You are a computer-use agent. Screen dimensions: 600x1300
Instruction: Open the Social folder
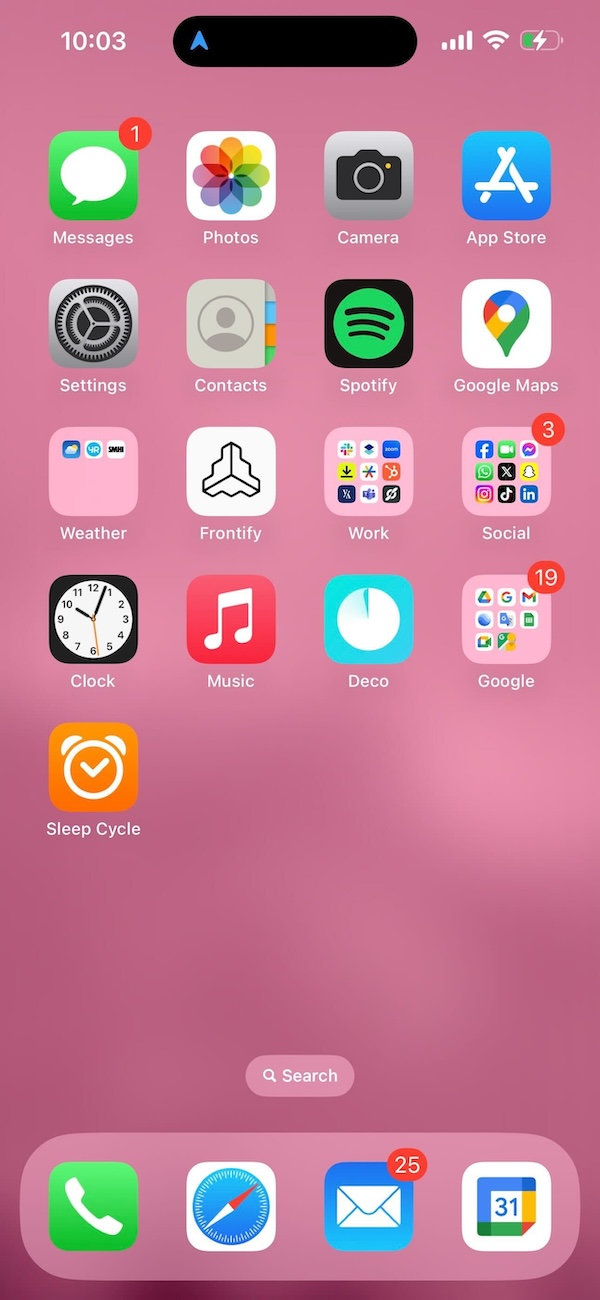click(506, 472)
